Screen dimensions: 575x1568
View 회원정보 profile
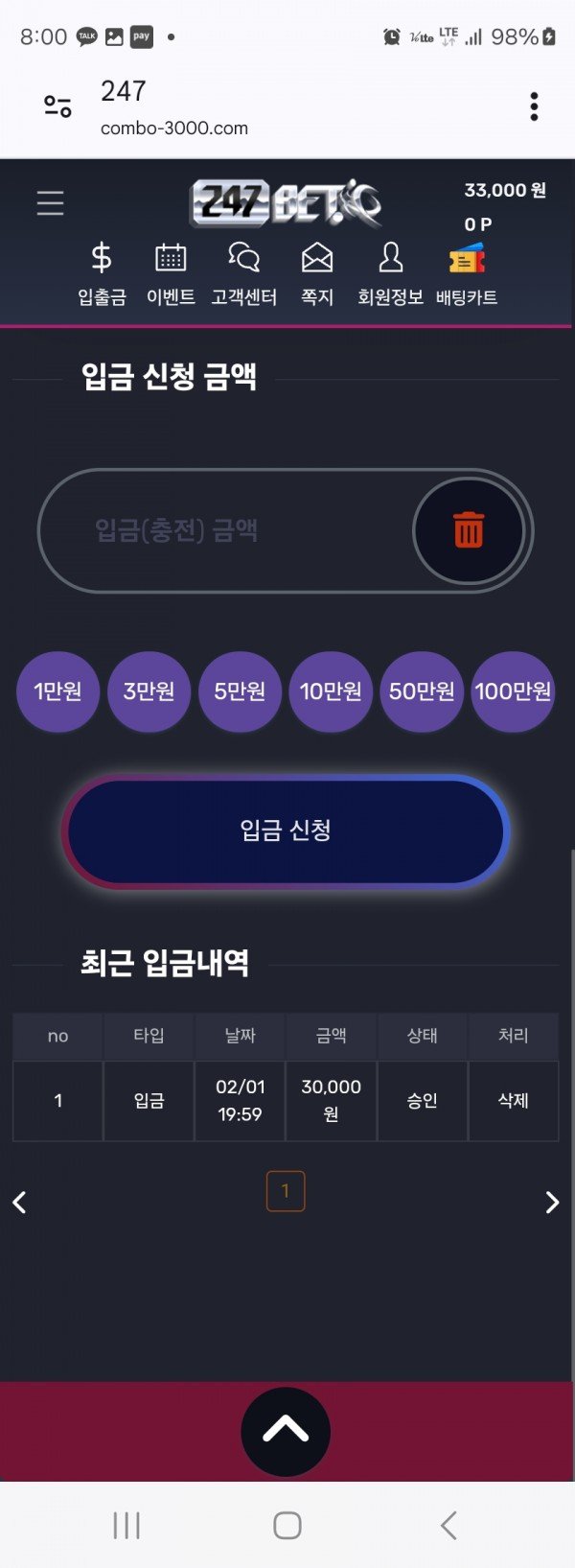(x=390, y=274)
